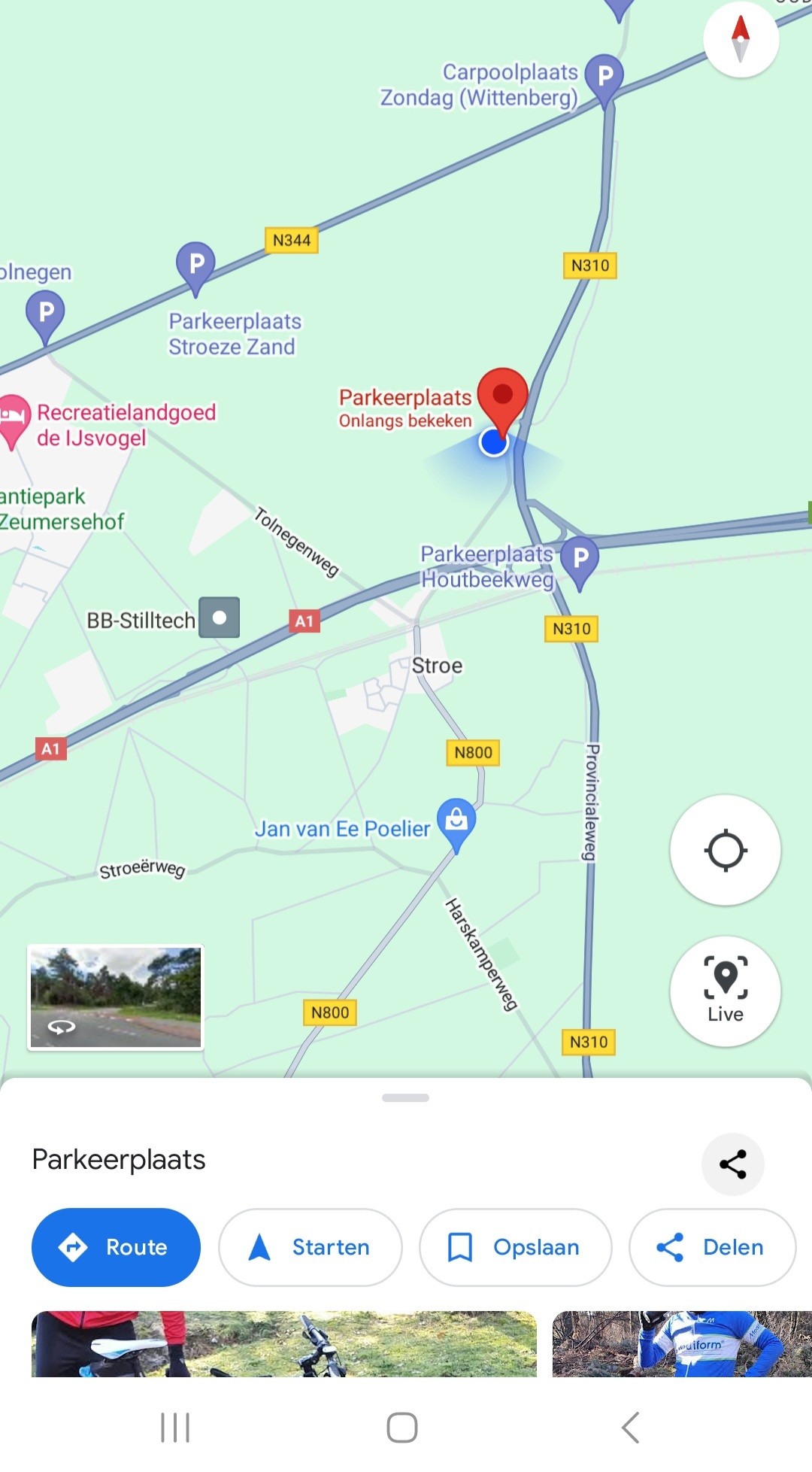Tap the share icon next to Parkeerplaats title
Viewport: 812px width, 1472px height.
coord(733,1164)
